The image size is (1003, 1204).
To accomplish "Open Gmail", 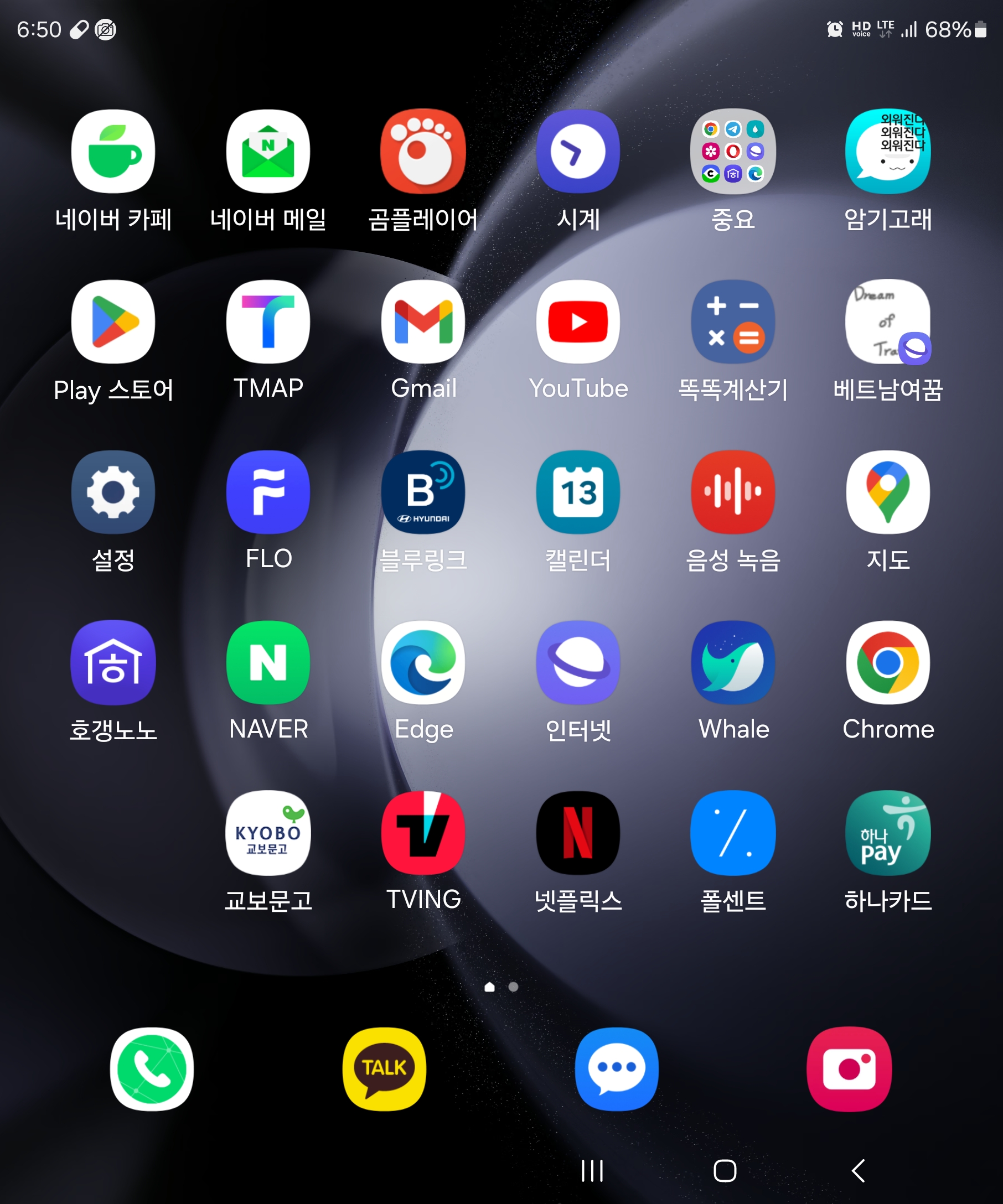I will pos(423,321).
